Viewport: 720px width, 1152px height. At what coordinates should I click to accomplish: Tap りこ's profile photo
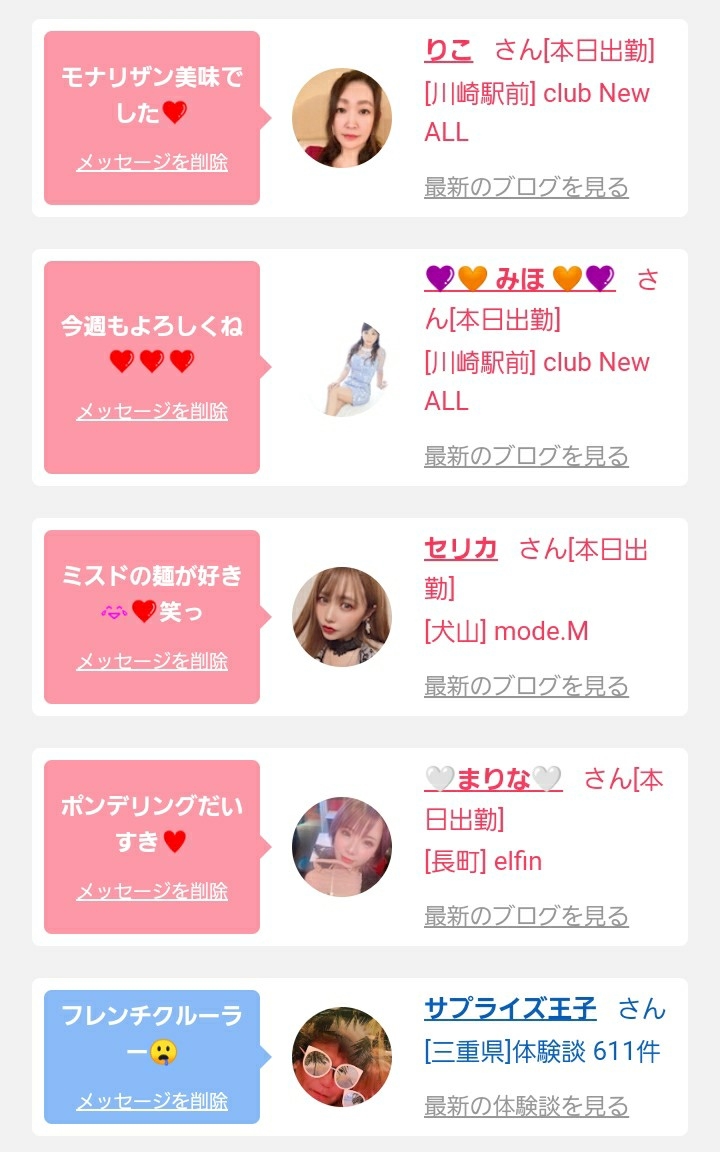[x=341, y=118]
